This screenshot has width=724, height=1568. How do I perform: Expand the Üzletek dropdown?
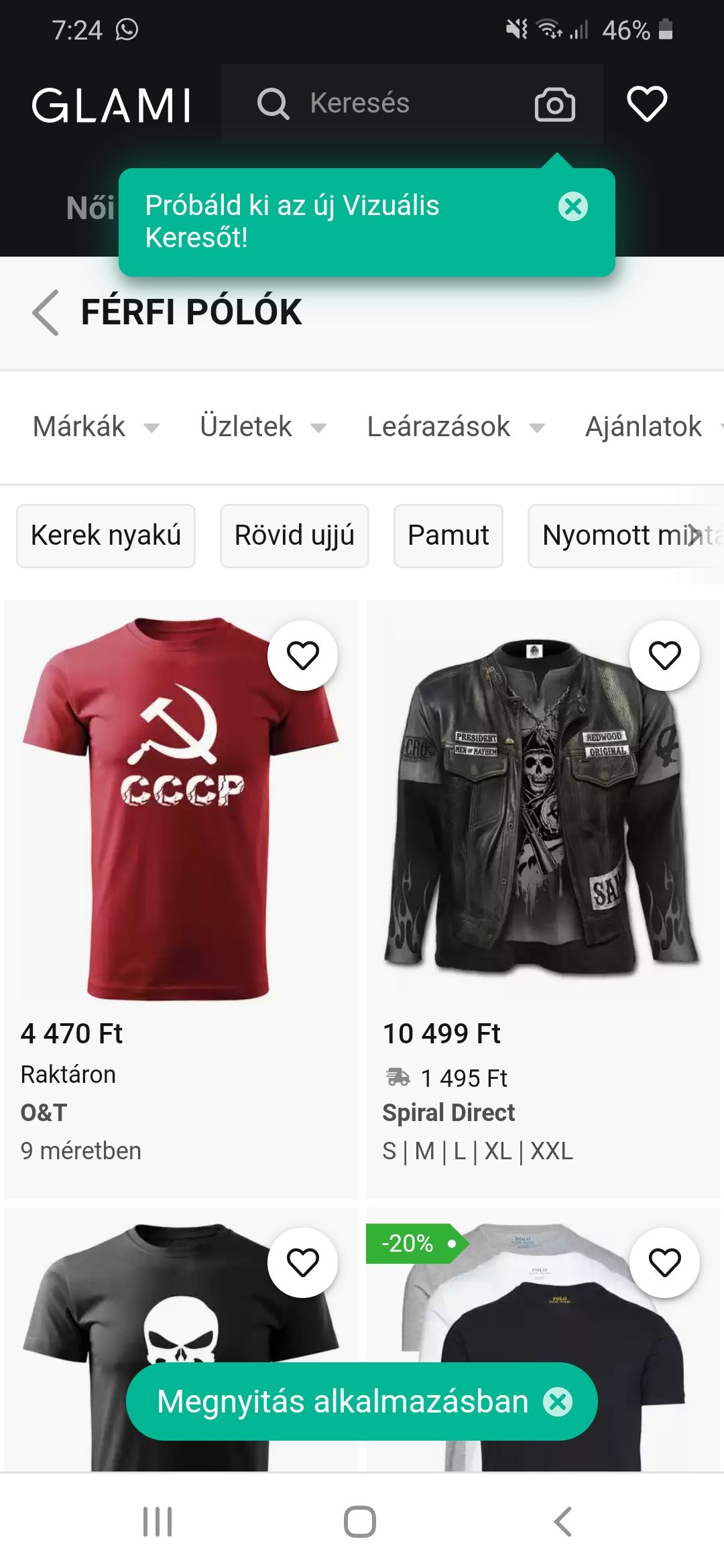tap(263, 427)
